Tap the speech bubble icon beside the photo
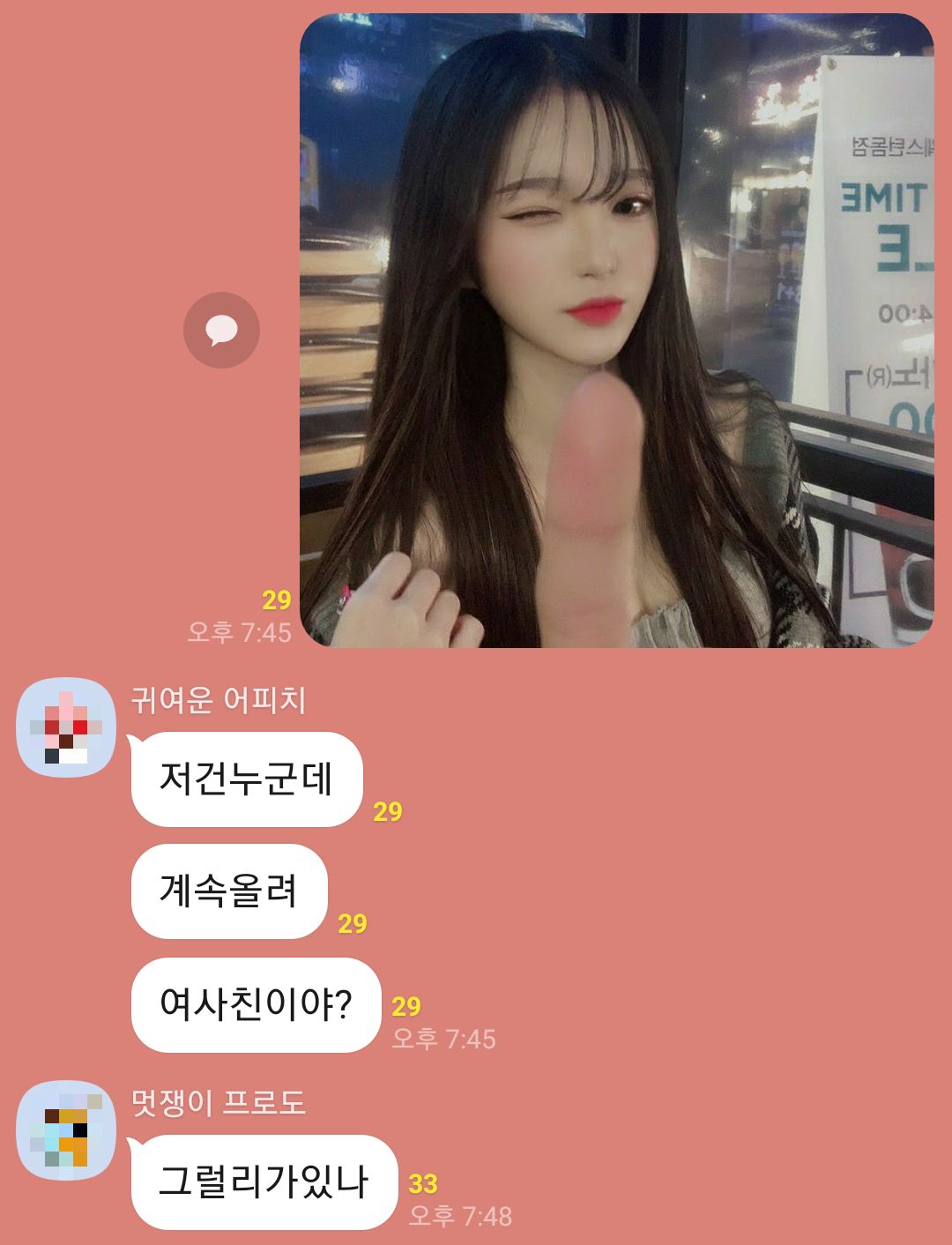The height and width of the screenshot is (1245, 952). [x=221, y=331]
